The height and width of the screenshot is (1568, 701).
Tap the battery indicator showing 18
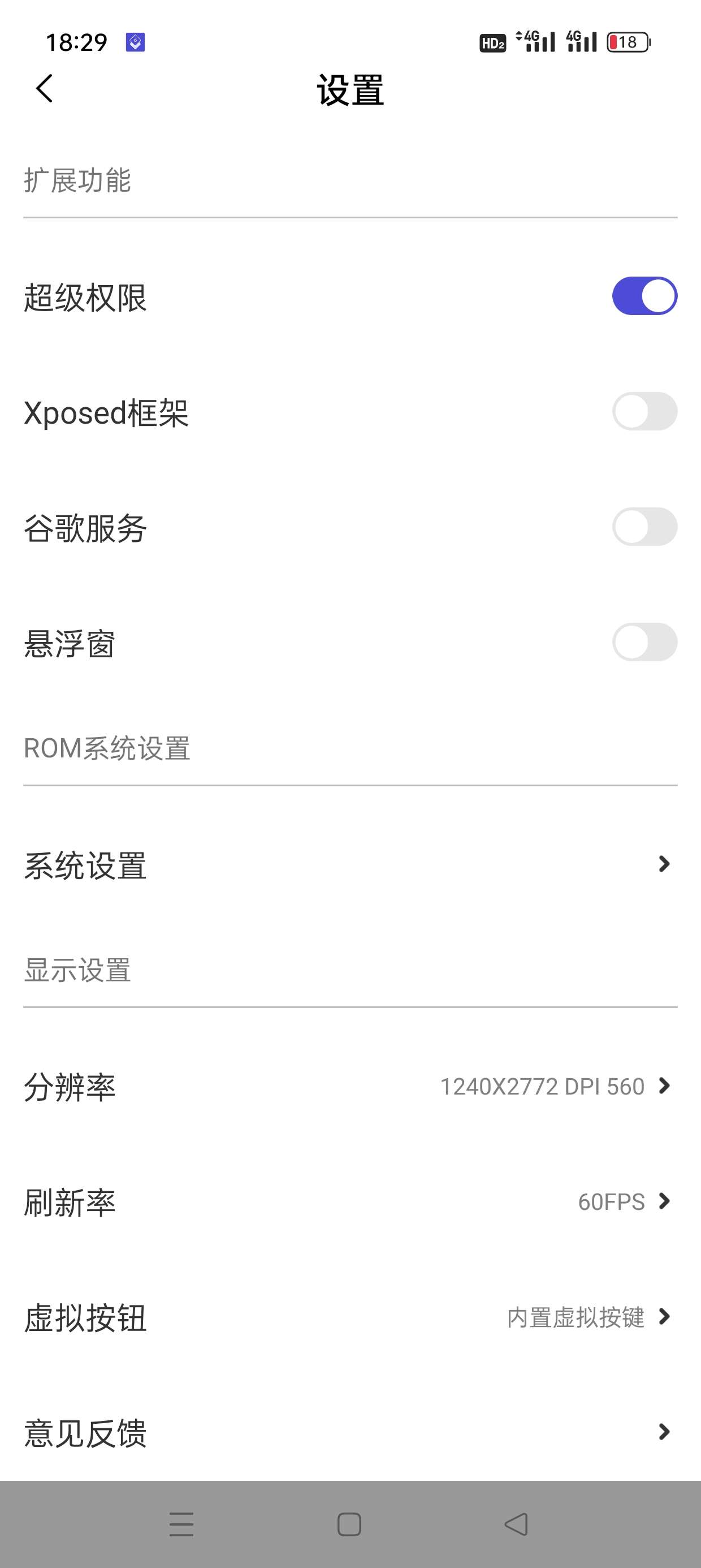627,41
